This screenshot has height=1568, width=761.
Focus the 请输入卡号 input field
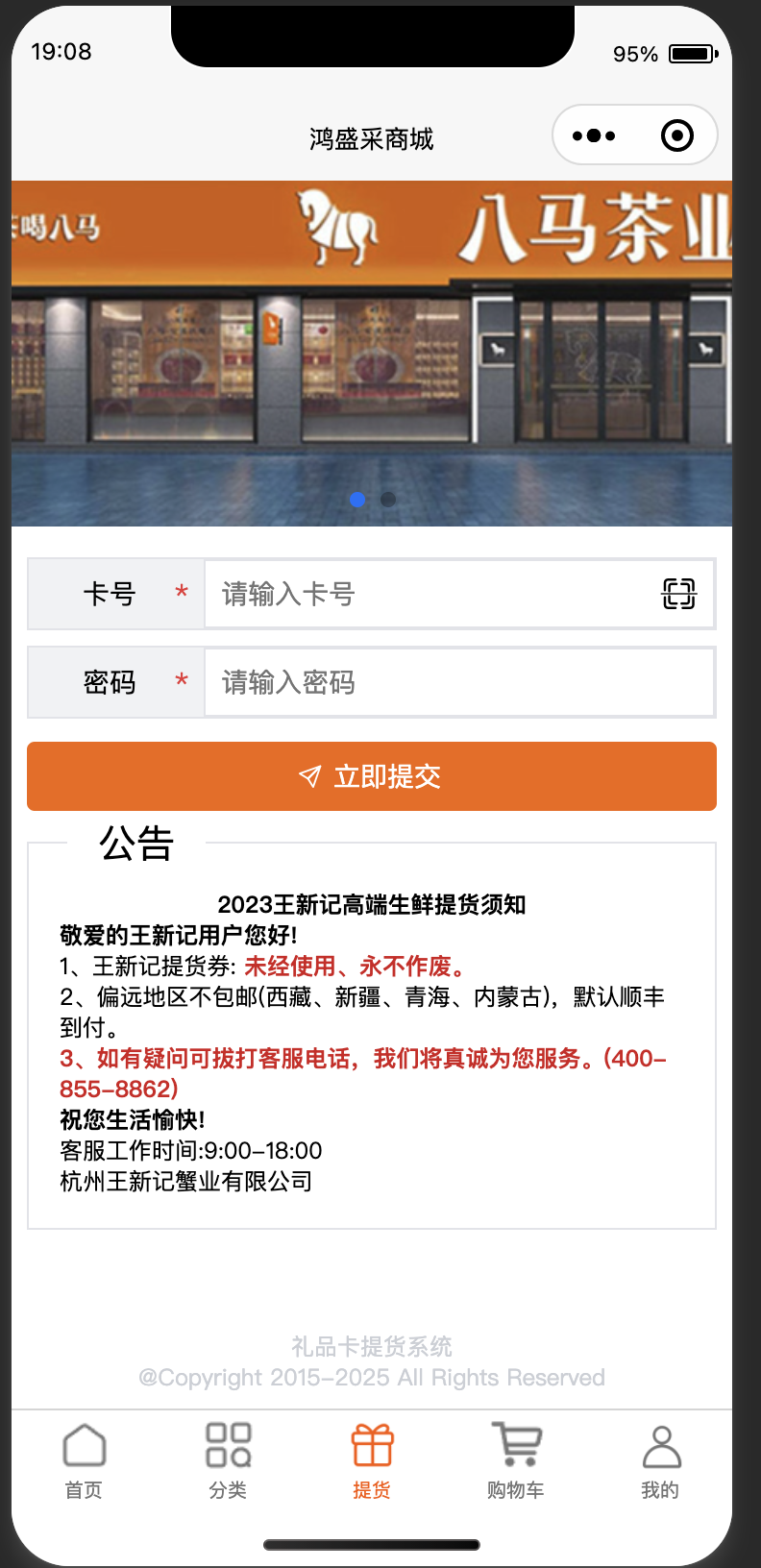pyautogui.click(x=432, y=594)
